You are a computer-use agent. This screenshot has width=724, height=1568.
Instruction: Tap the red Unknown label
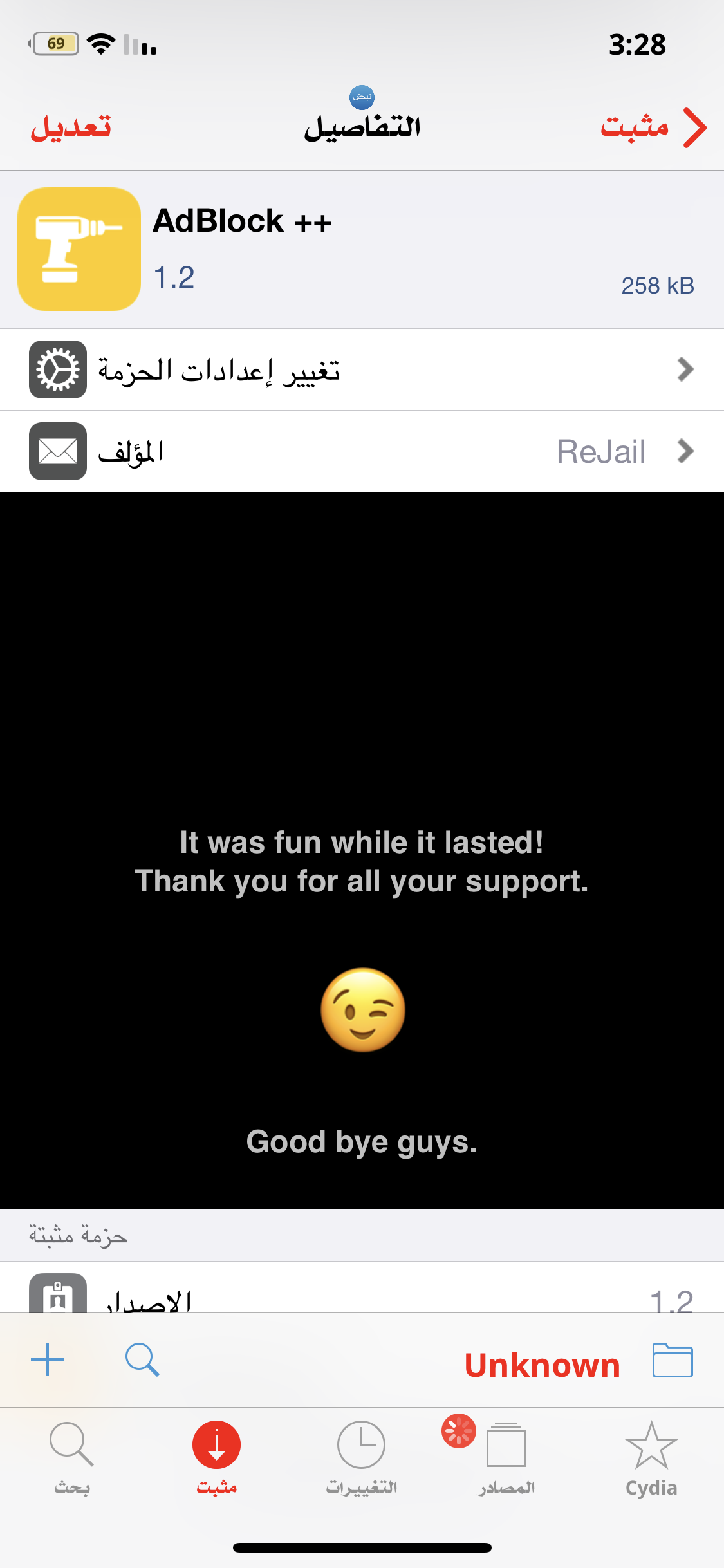[542, 1365]
